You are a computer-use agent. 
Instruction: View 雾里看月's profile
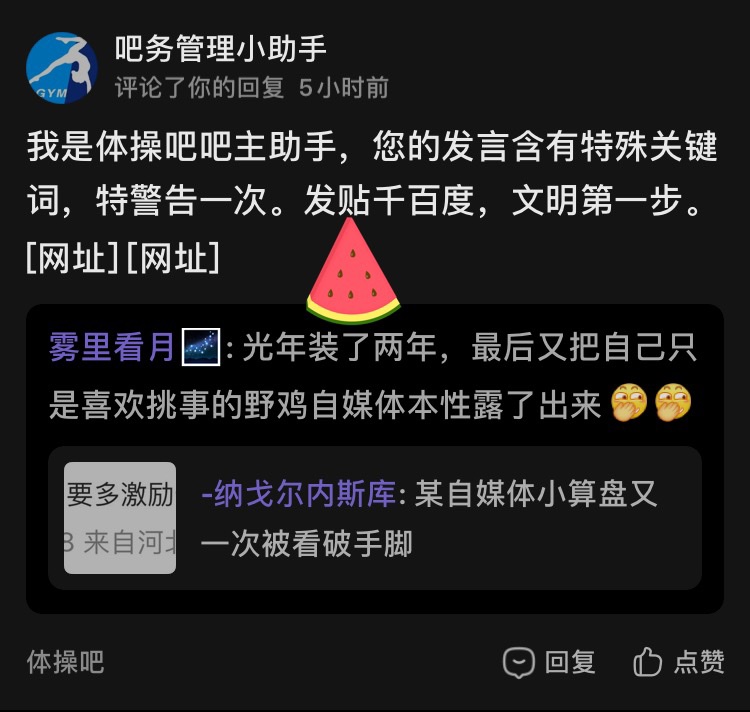point(112,348)
